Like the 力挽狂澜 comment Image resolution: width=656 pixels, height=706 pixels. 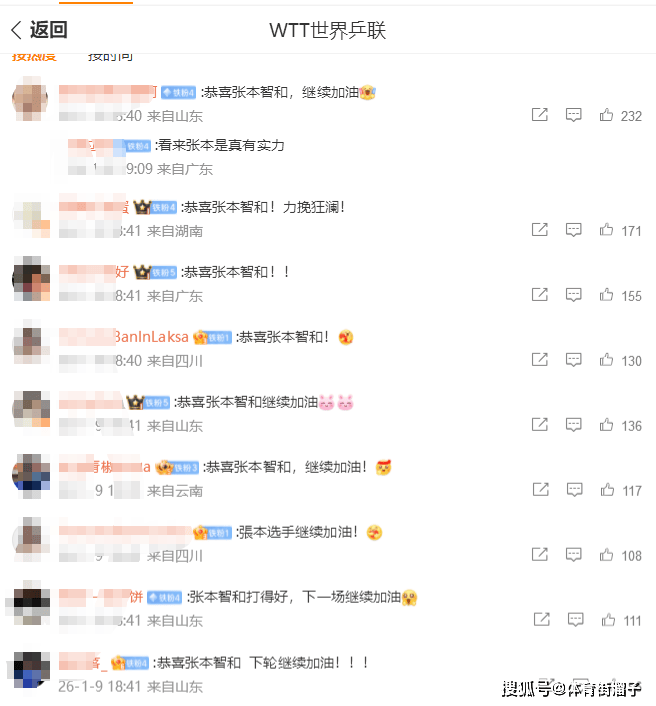pyautogui.click(x=606, y=230)
